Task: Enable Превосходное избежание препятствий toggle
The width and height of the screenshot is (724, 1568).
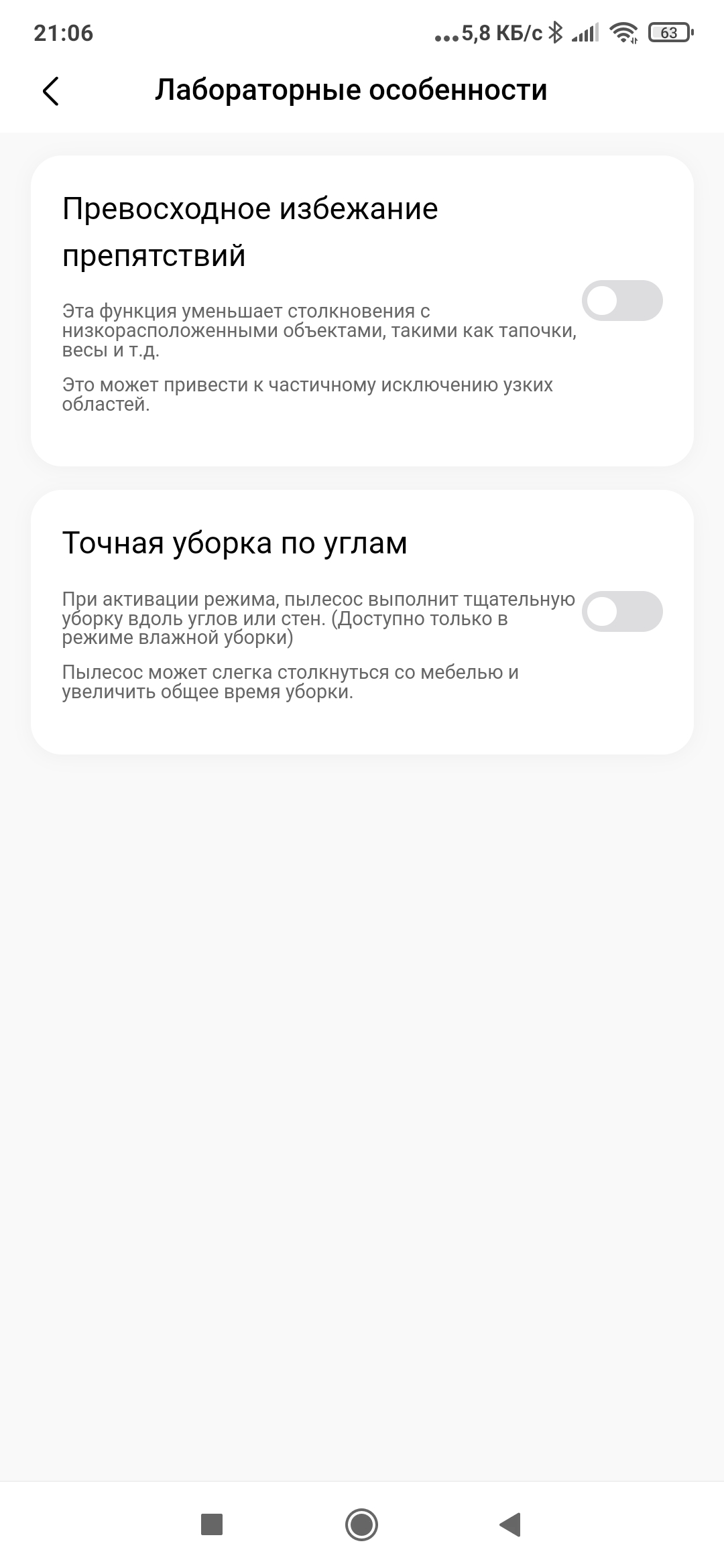Action: [621, 301]
